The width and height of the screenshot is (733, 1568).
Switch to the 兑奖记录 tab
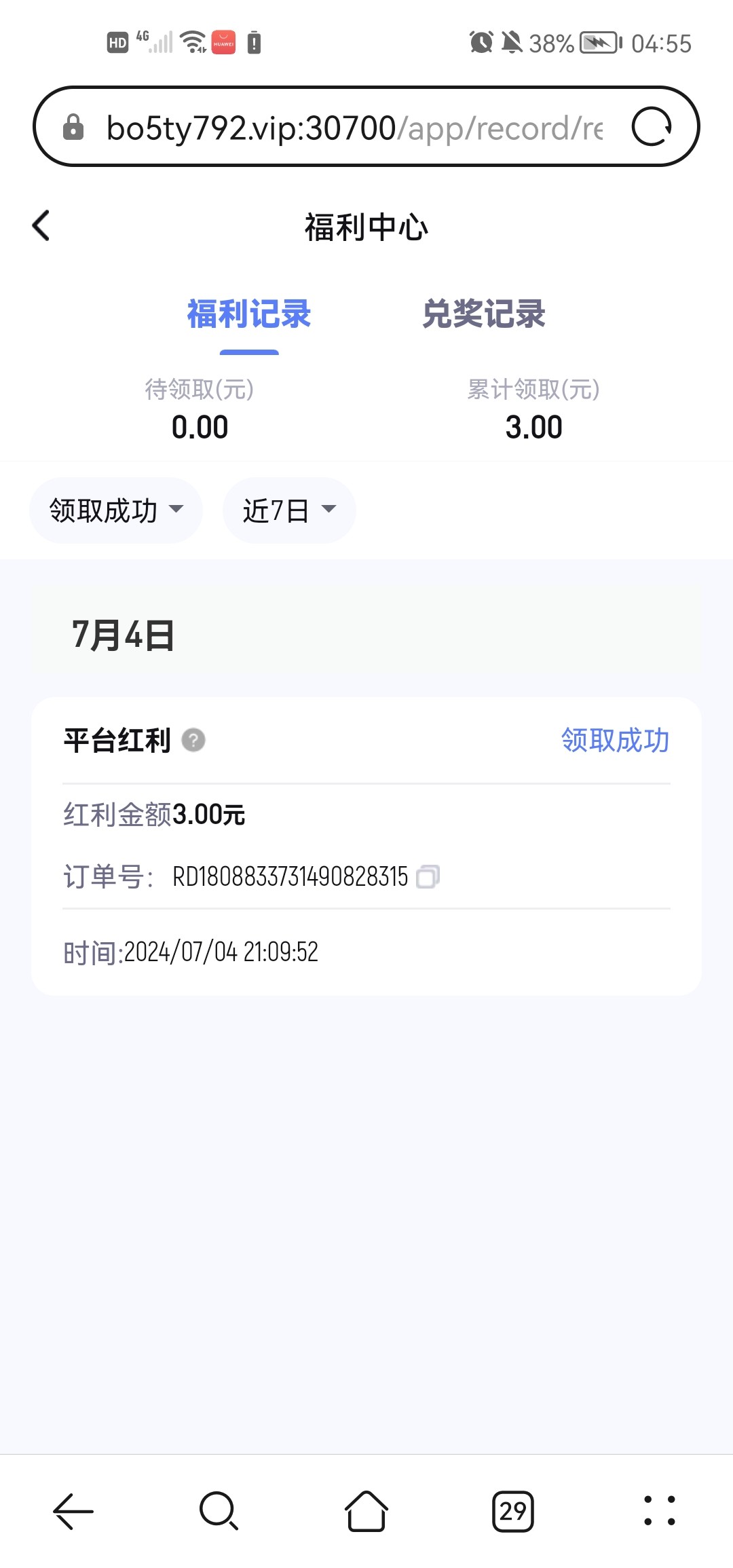484,314
